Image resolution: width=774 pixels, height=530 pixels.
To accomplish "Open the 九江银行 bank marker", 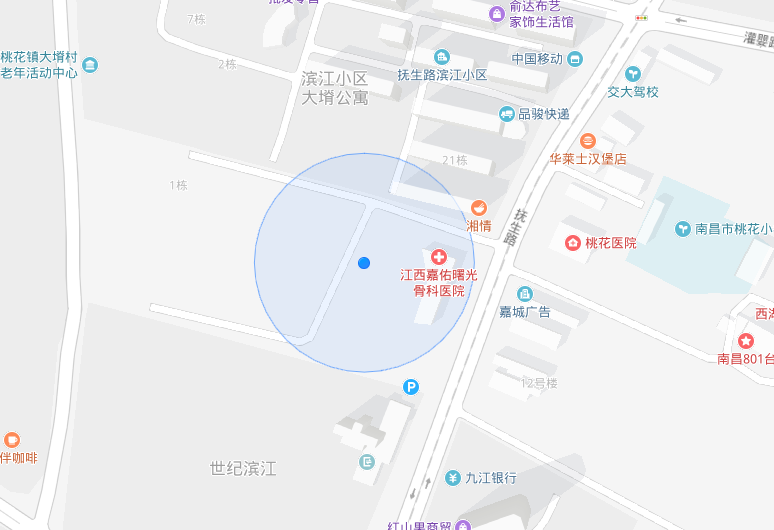I will click(x=454, y=478).
